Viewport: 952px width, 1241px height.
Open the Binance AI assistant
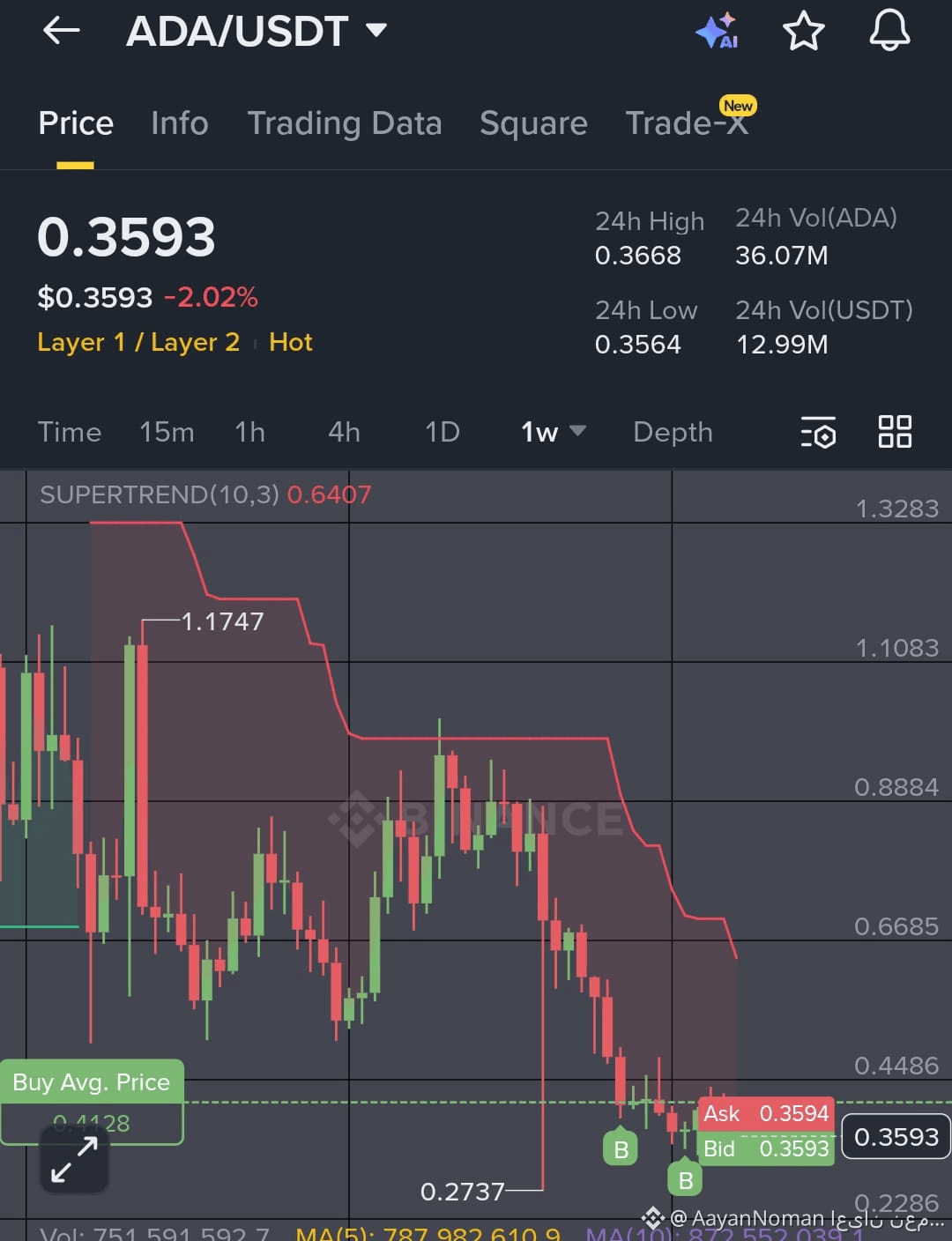tap(718, 30)
